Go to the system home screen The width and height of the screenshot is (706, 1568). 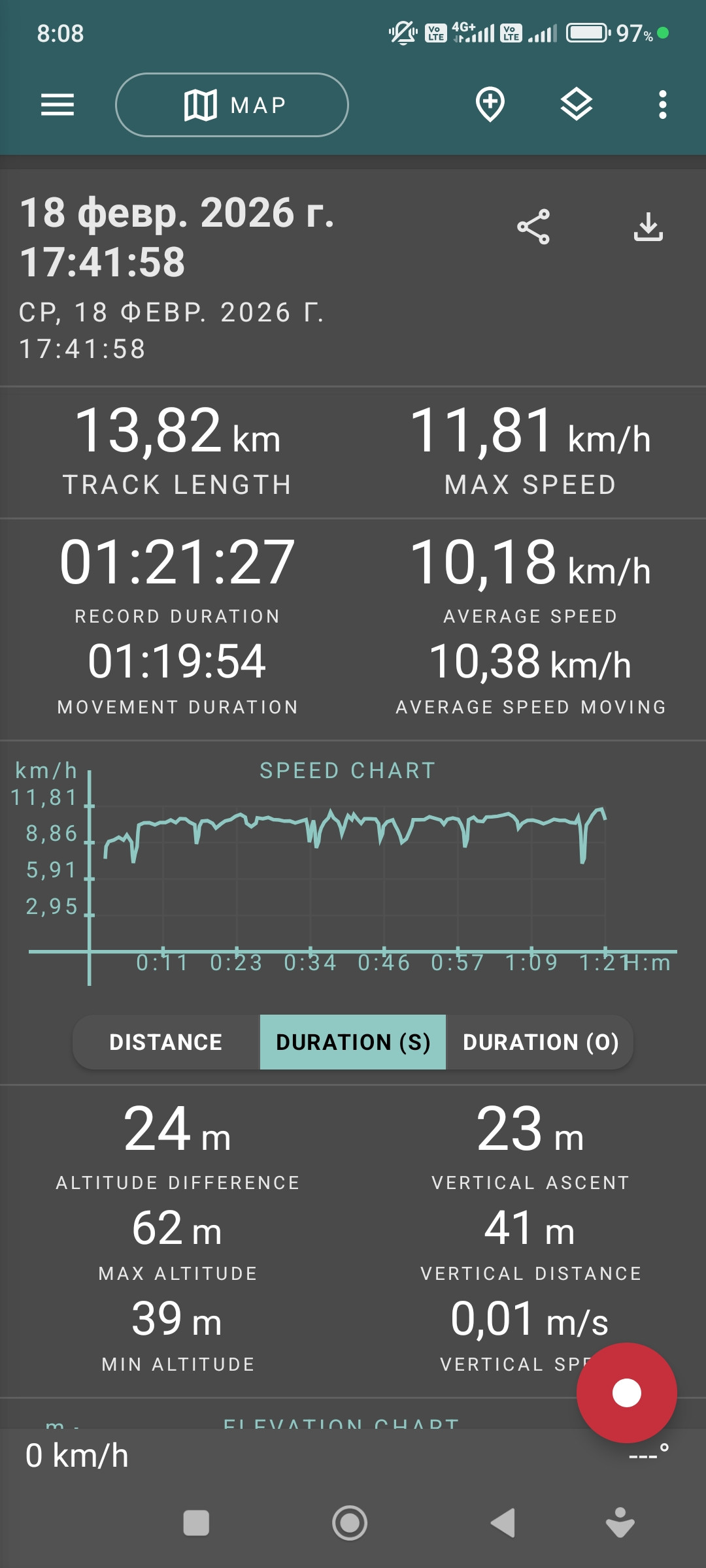350,1524
